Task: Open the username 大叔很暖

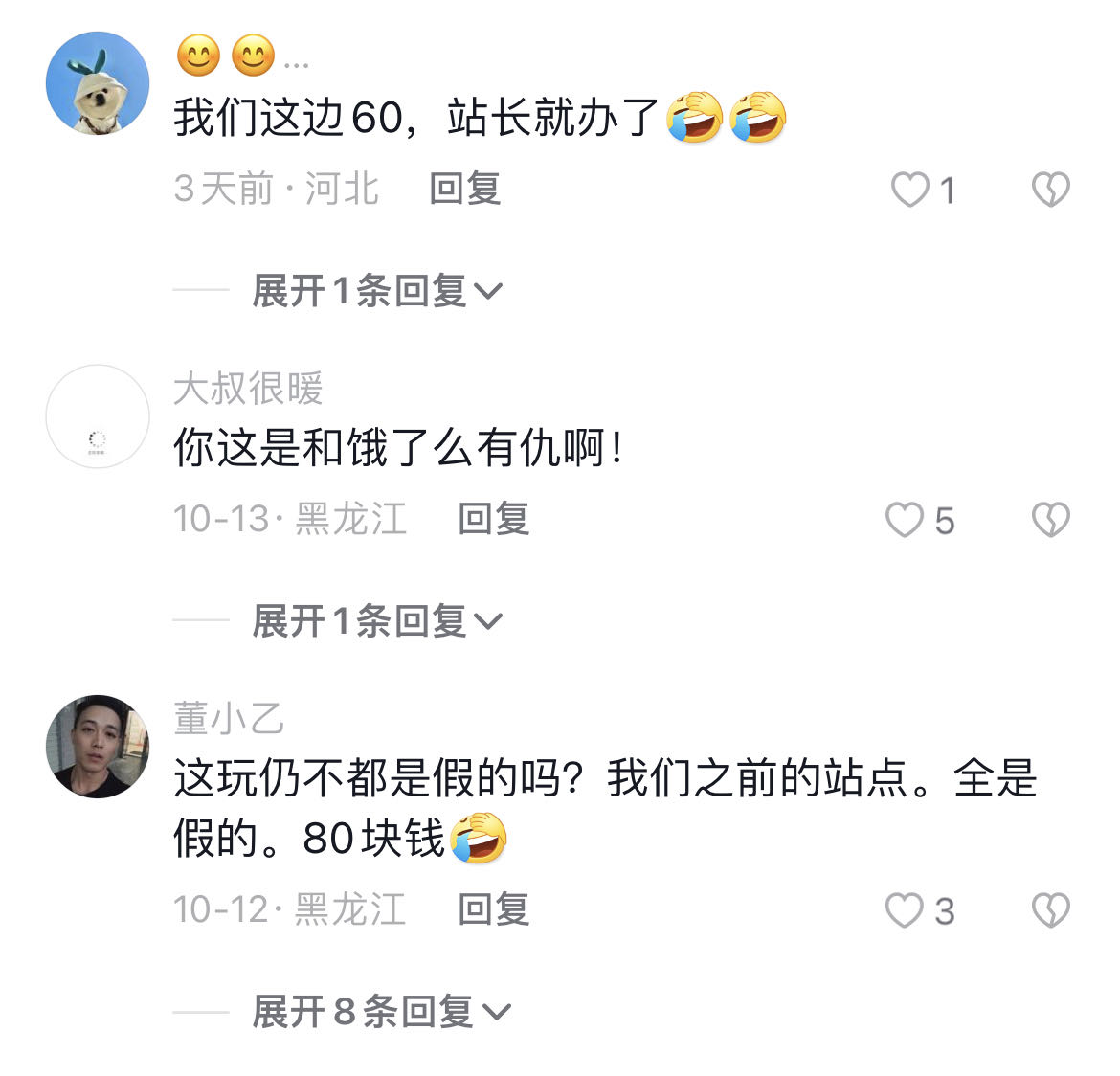Action: 248,389
